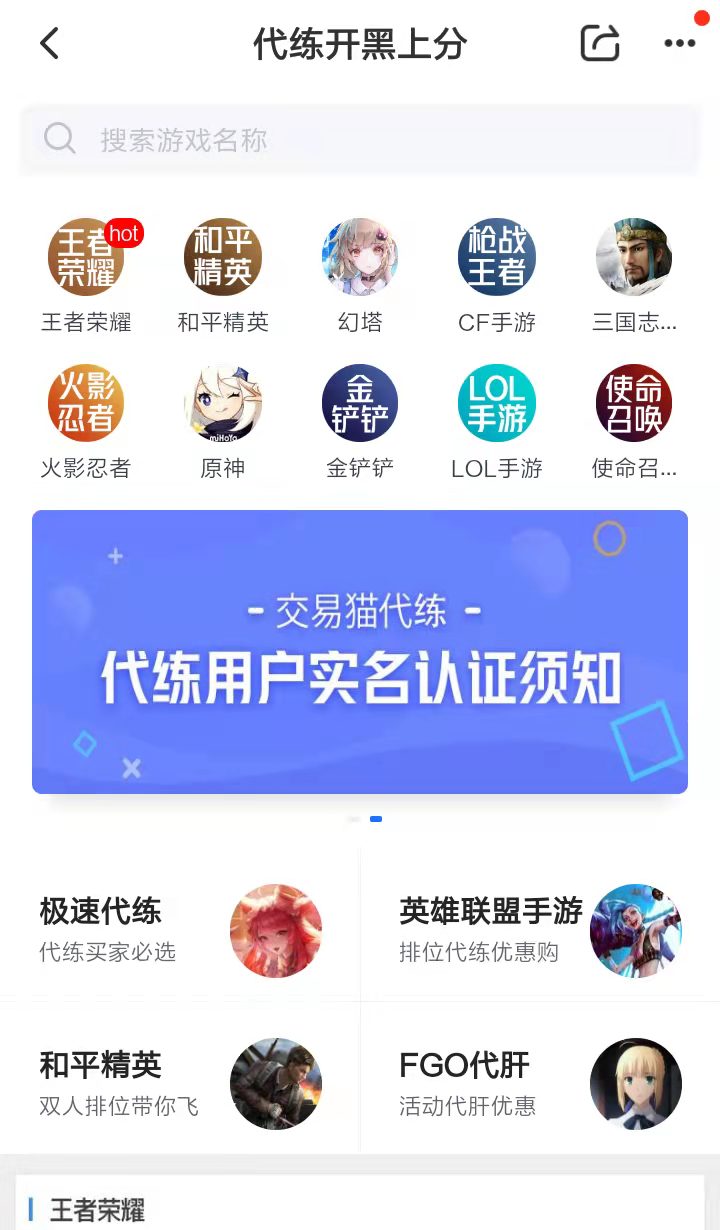This screenshot has width=720, height=1230.
Task: View the 英雄联盟手游 排位代练 card
Action: click(x=540, y=930)
